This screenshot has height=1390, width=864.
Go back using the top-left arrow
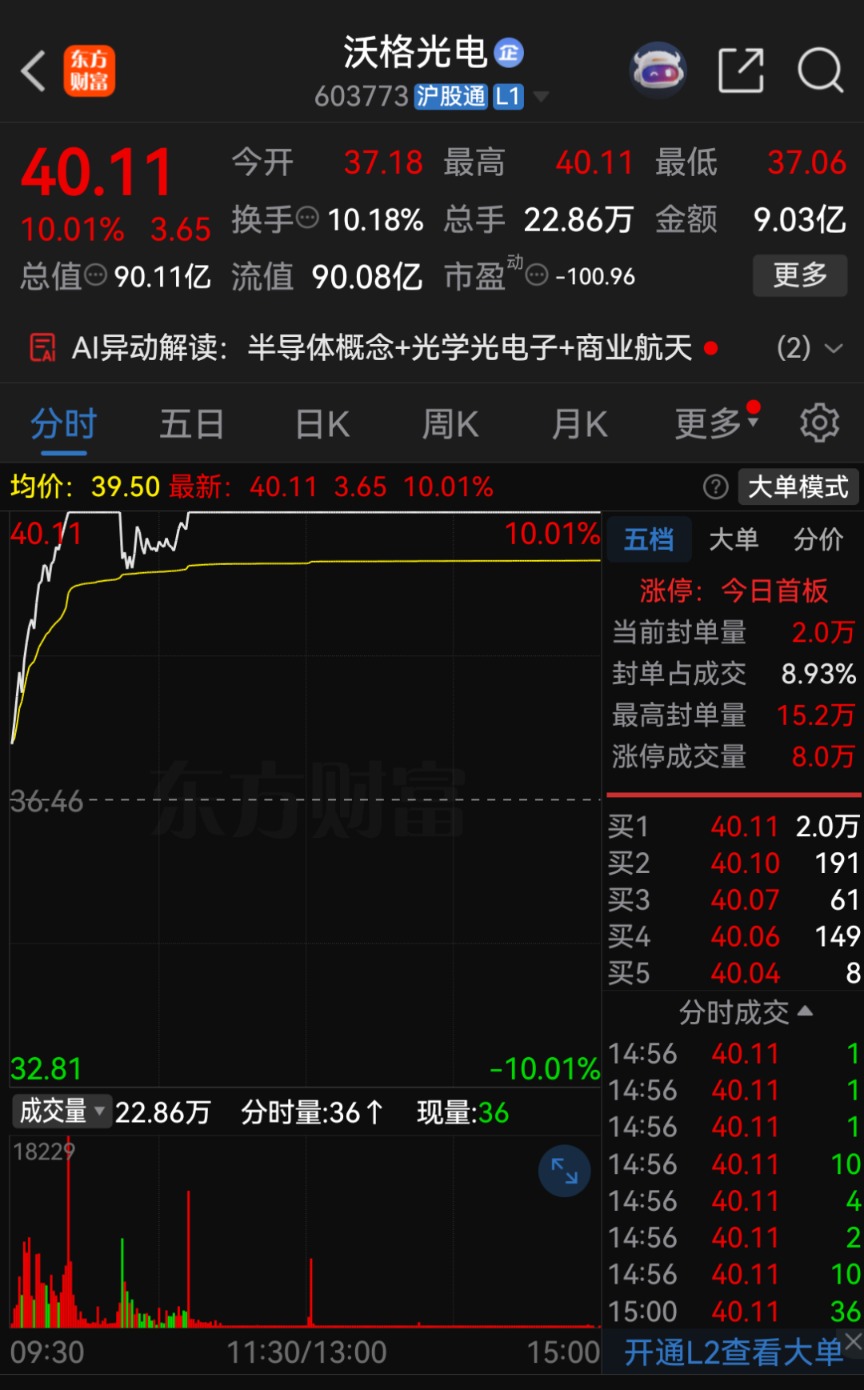point(34,71)
